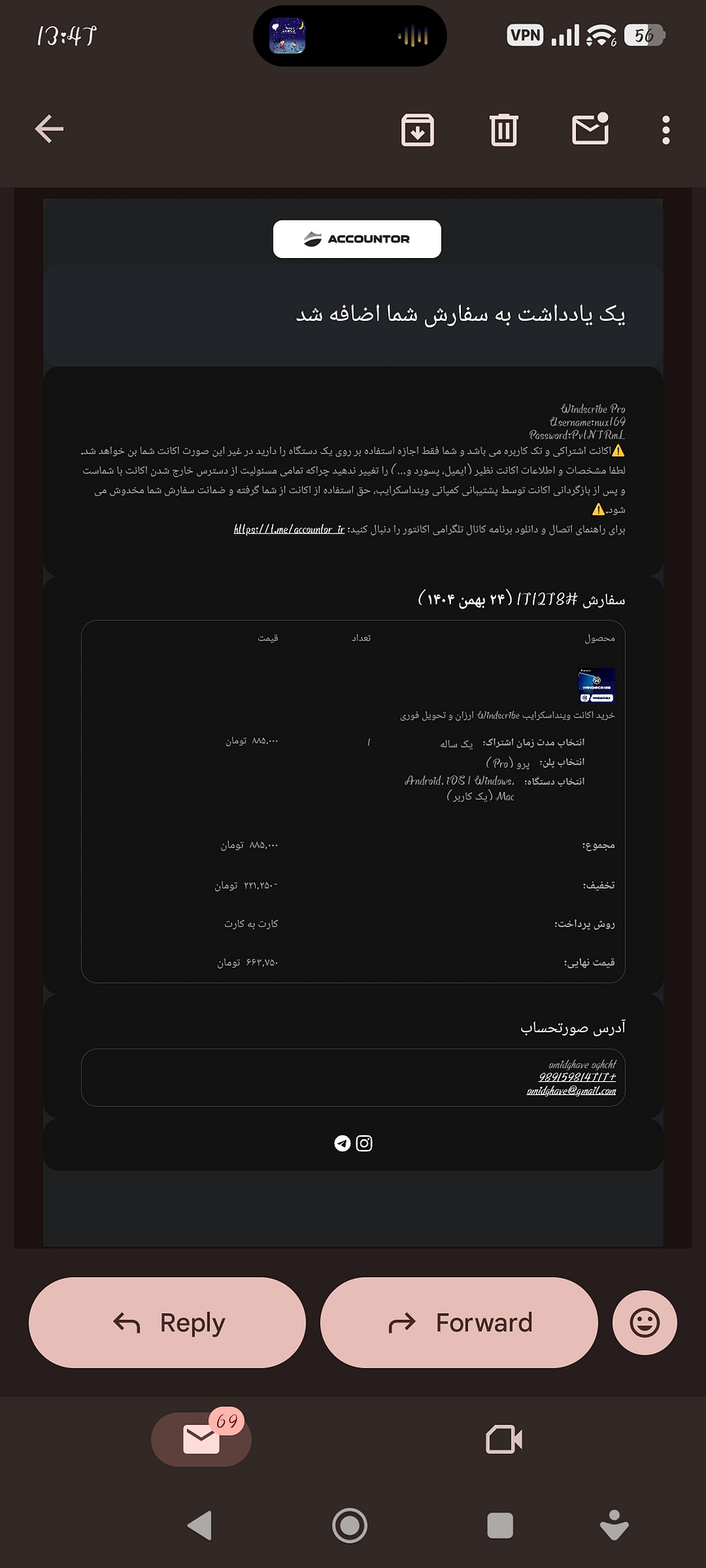
Task: Add an emoji reaction
Action: pyautogui.click(x=645, y=1322)
